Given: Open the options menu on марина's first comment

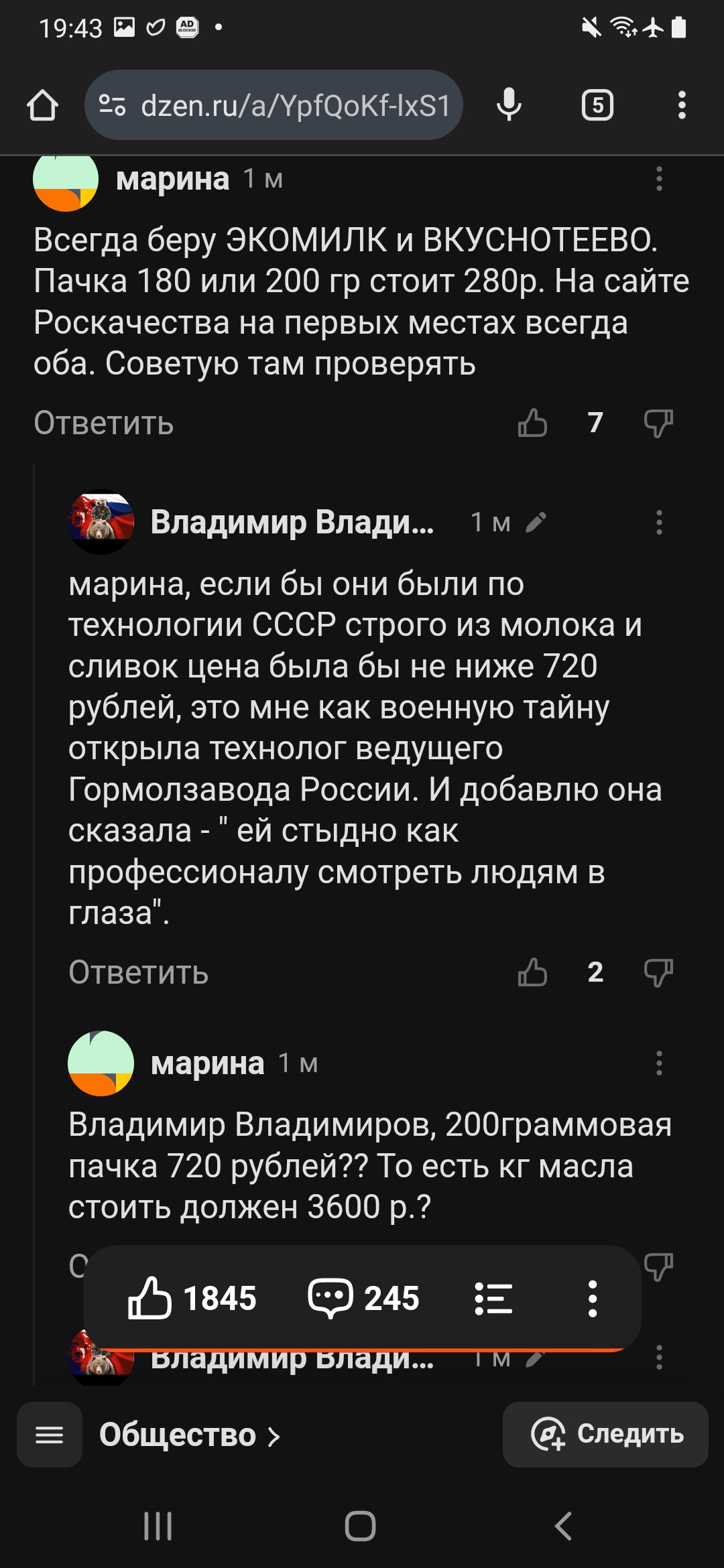Looking at the screenshot, I should click(659, 178).
